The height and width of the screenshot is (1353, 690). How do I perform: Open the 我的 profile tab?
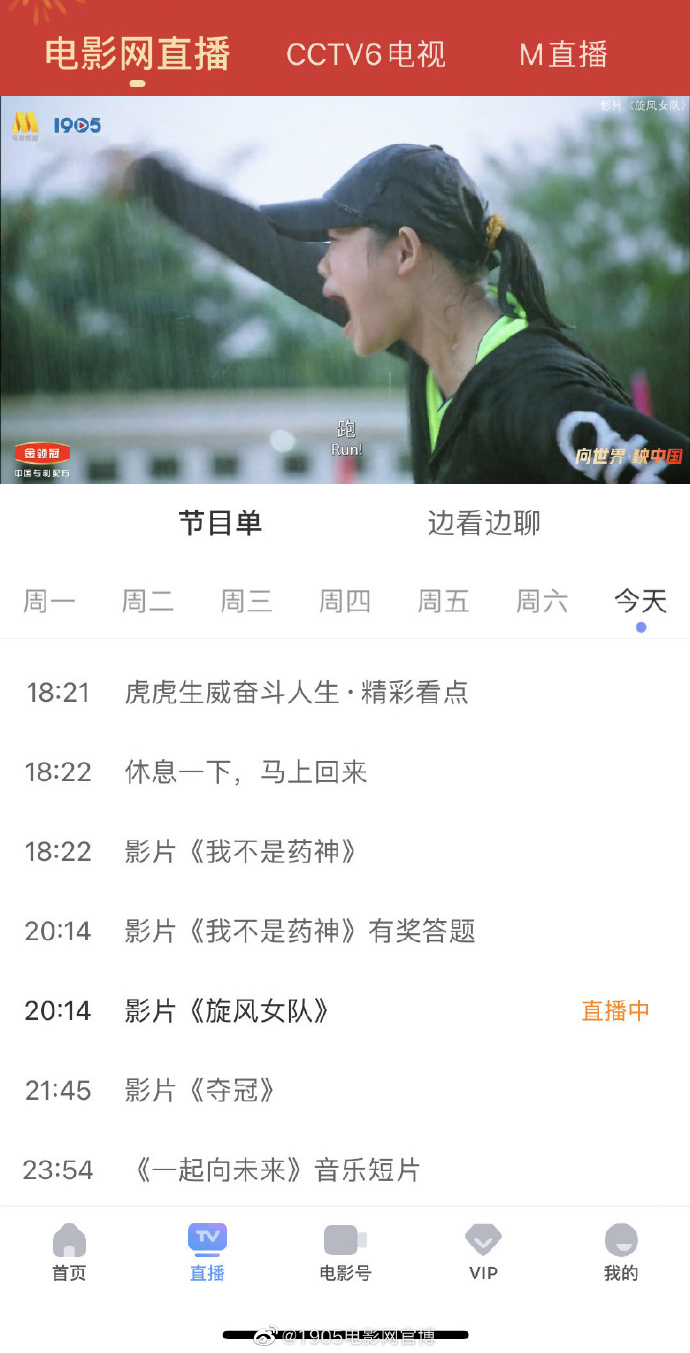click(x=621, y=1252)
